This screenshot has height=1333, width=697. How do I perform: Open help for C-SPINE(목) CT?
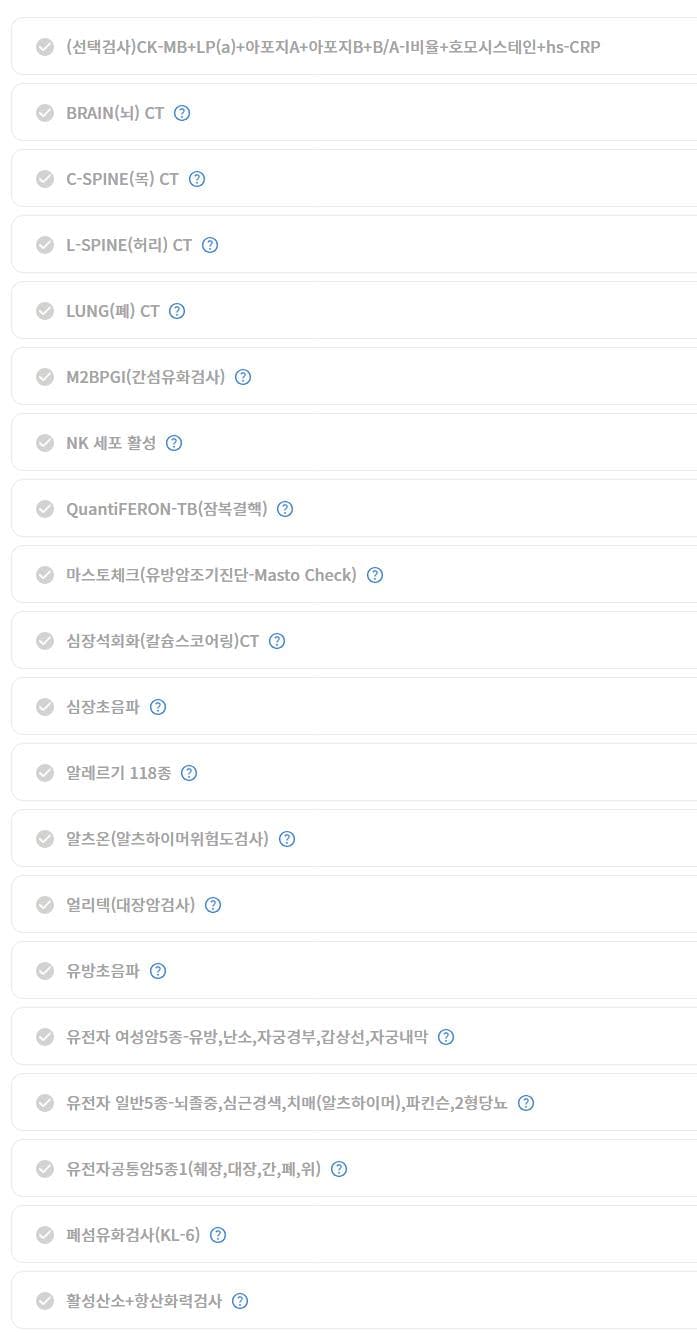(197, 179)
